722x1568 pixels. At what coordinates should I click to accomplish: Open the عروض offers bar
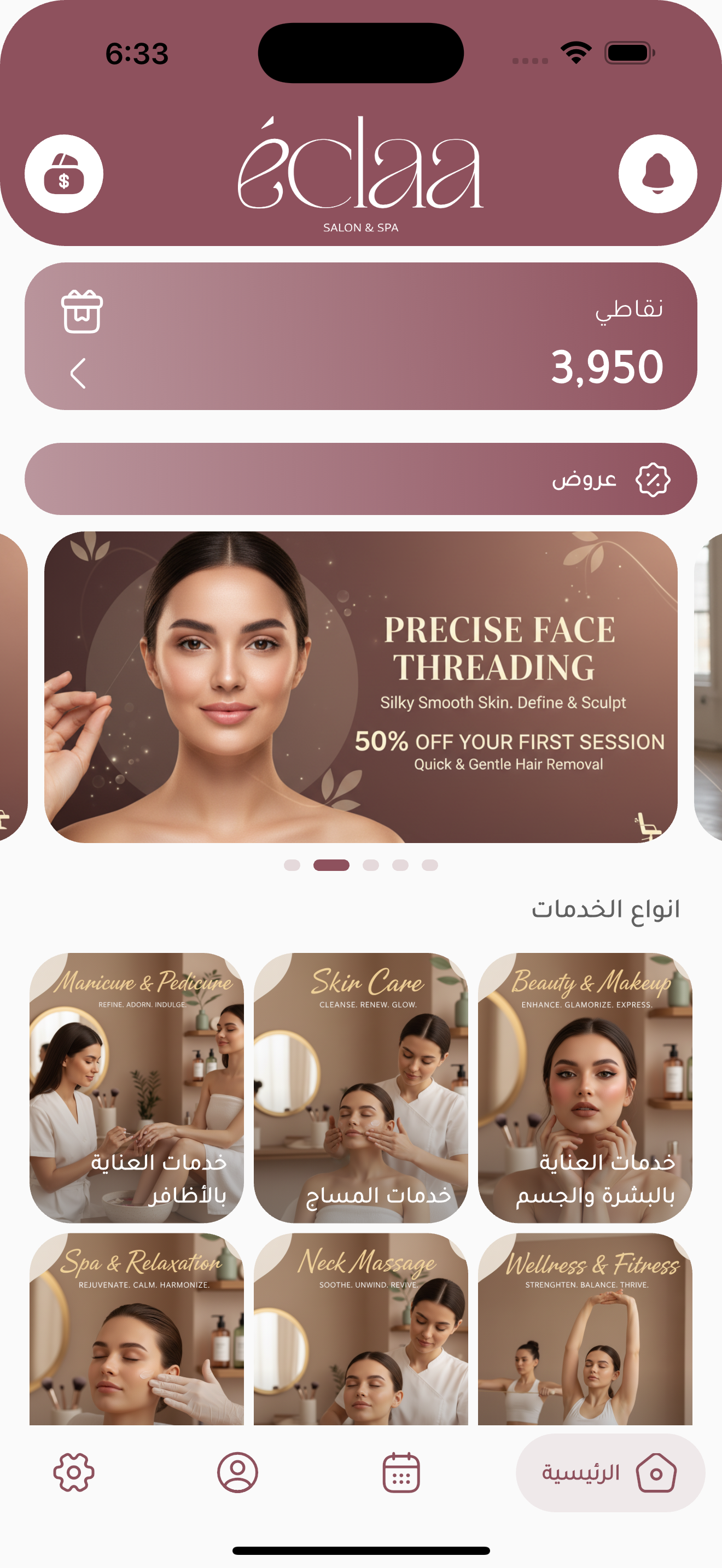(360, 479)
